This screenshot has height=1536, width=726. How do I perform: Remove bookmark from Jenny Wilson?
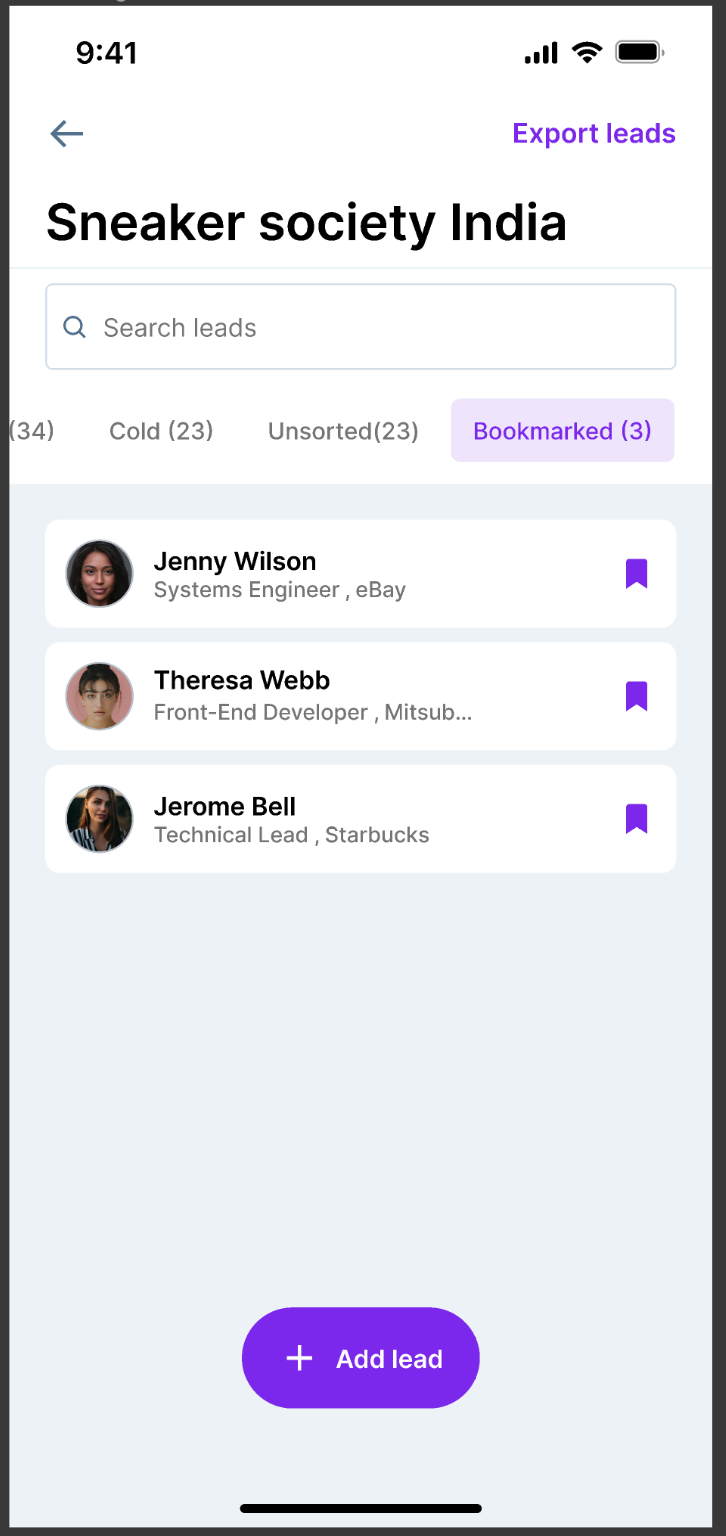[x=637, y=574]
